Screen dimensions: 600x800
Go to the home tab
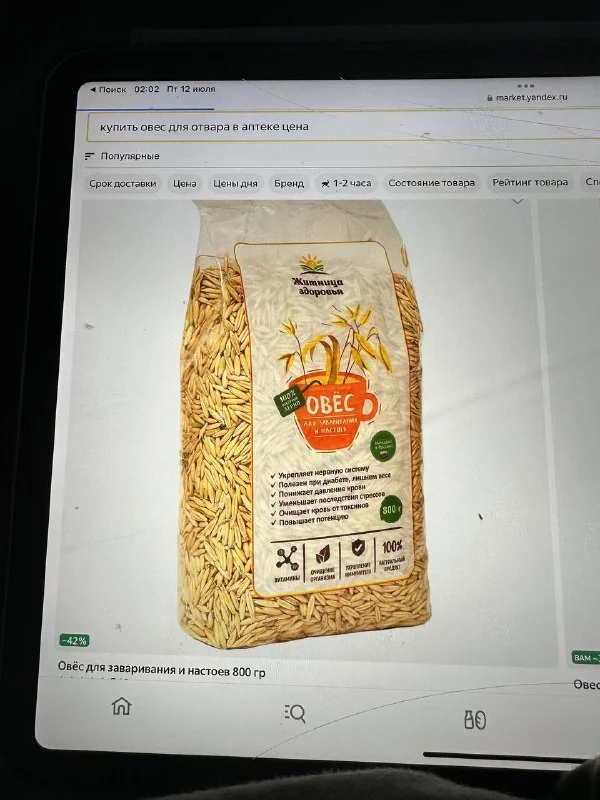tap(121, 706)
